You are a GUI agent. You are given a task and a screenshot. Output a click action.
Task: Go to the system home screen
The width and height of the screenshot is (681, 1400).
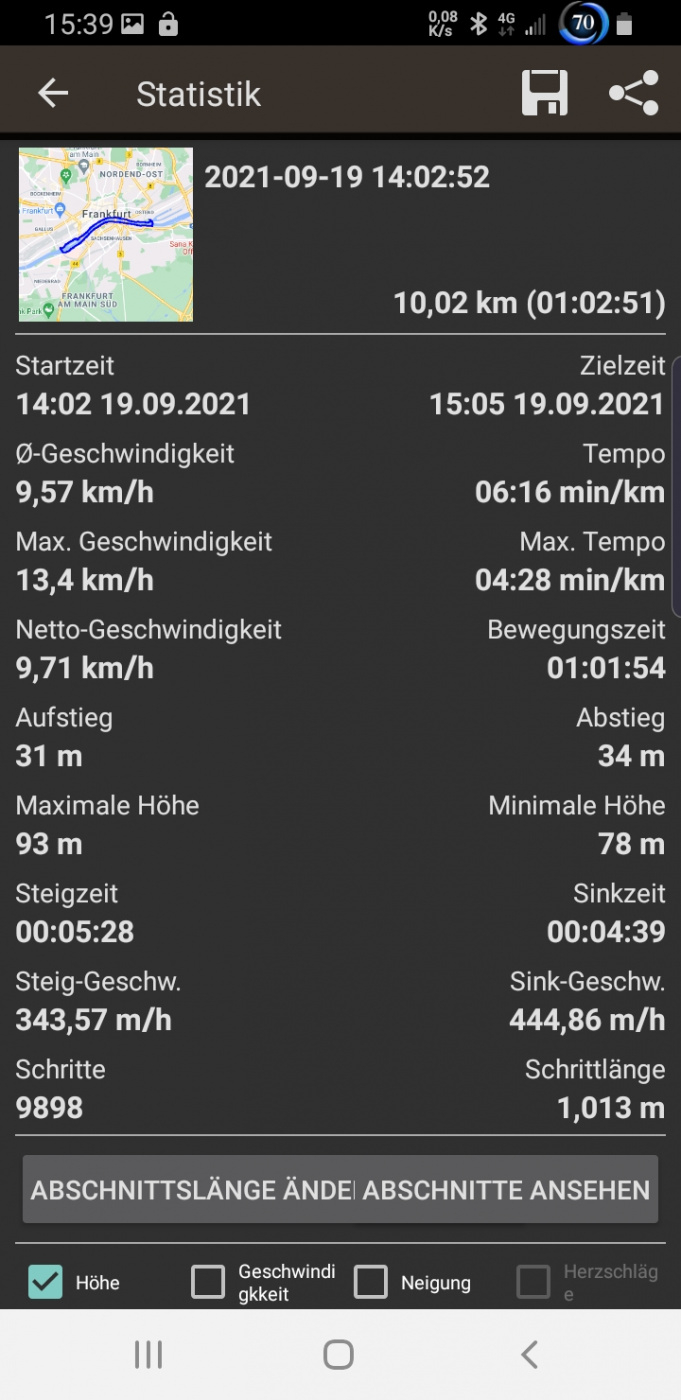[x=339, y=1355]
